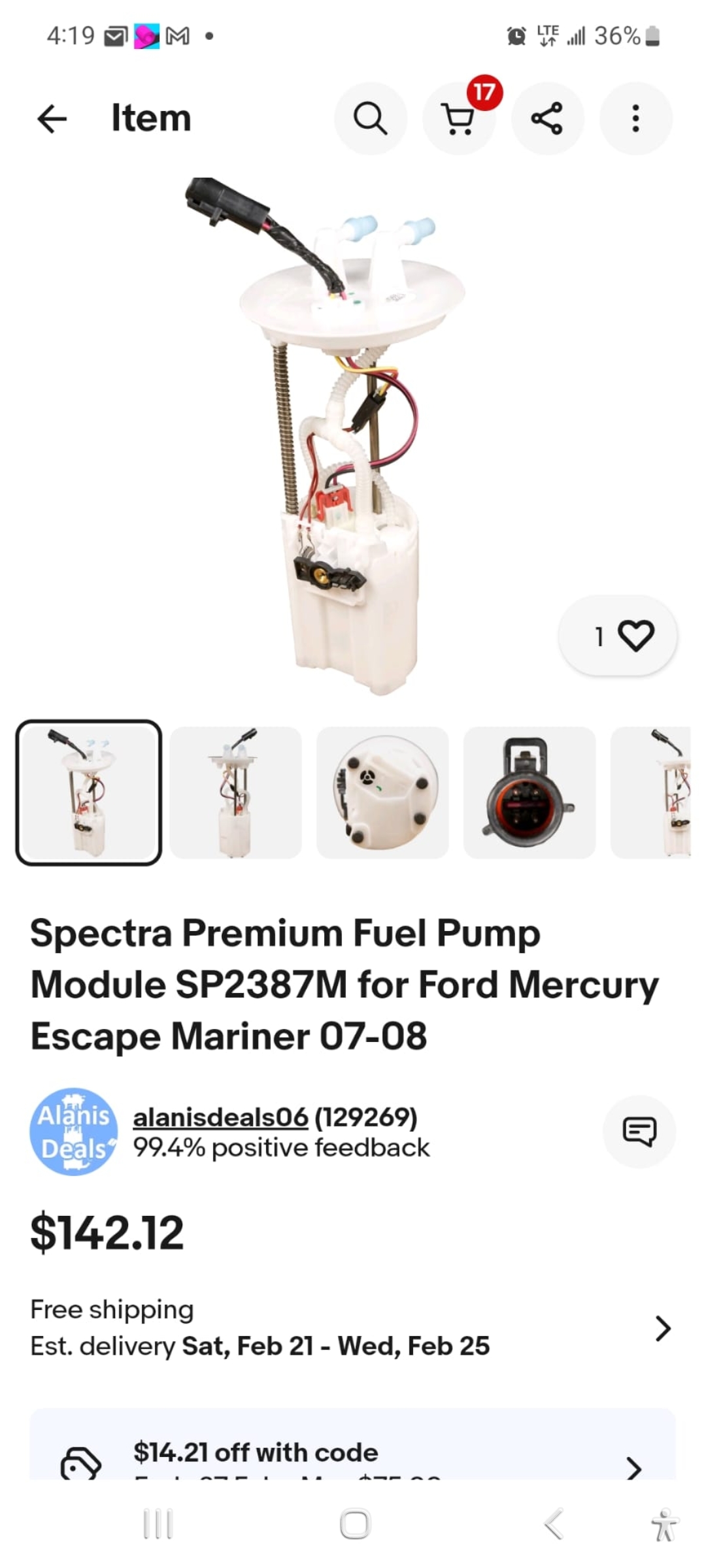
Task: Open the shopping cart with 17 items
Action: tap(459, 119)
